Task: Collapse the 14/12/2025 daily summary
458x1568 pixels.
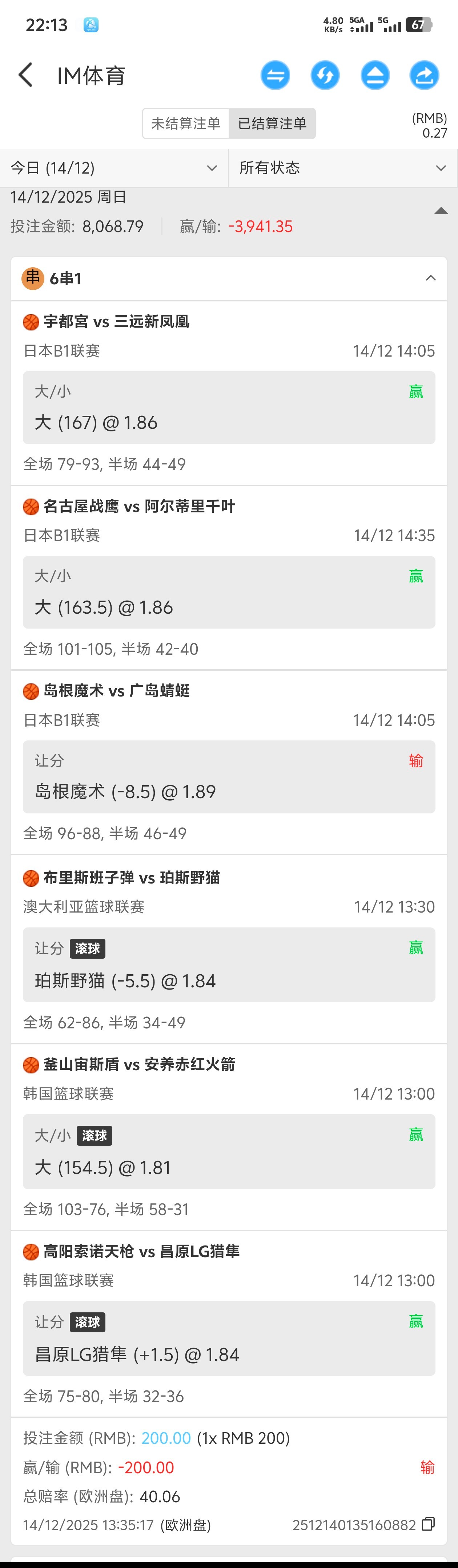Action: [441, 211]
